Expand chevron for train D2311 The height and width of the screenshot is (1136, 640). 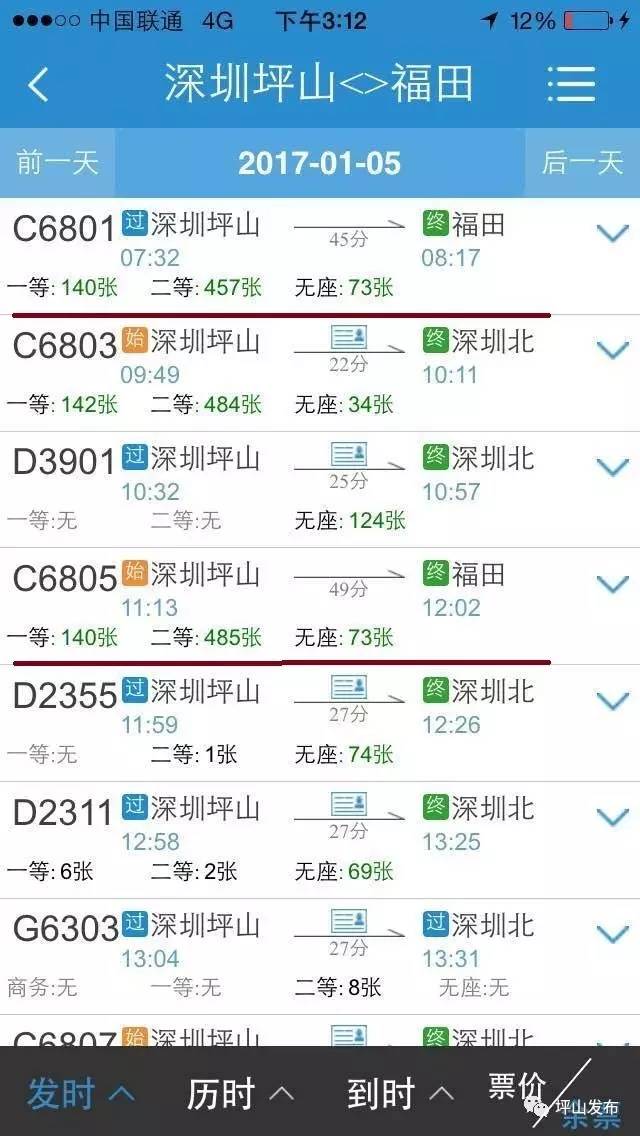coord(611,817)
